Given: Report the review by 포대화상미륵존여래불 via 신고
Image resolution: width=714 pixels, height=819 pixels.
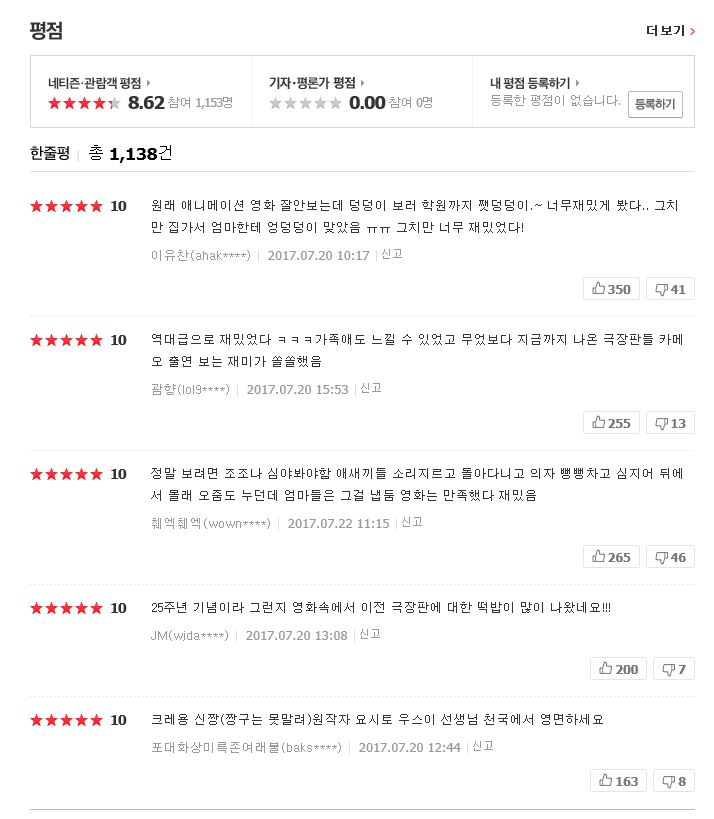Looking at the screenshot, I should pyautogui.click(x=483, y=746).
